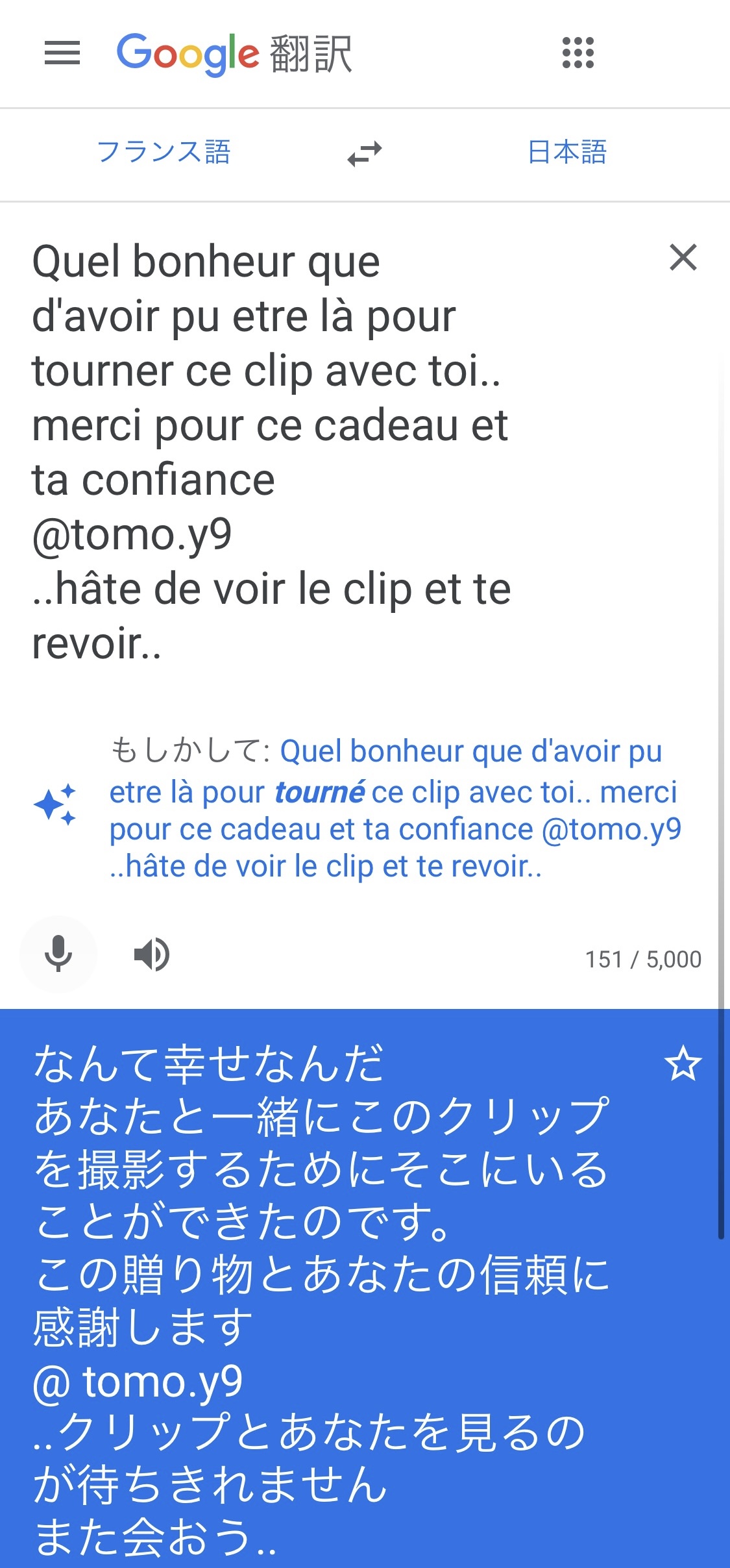
Task: Star this translation to save it
Action: [683, 1064]
